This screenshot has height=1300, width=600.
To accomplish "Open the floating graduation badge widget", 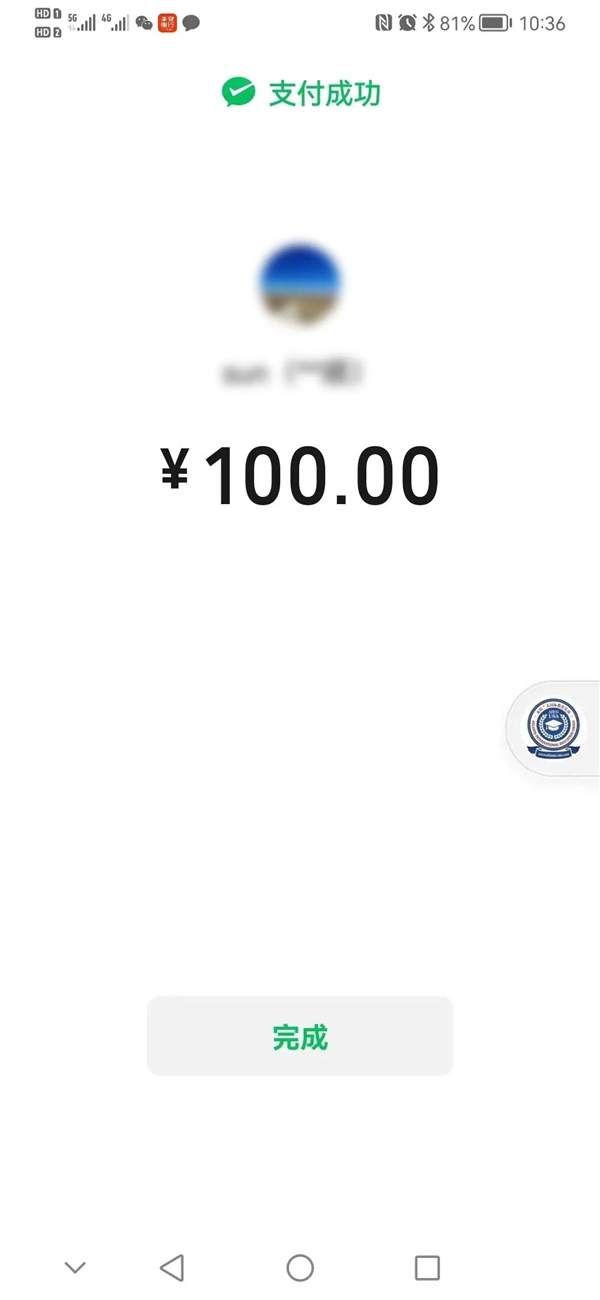I will coord(554,728).
